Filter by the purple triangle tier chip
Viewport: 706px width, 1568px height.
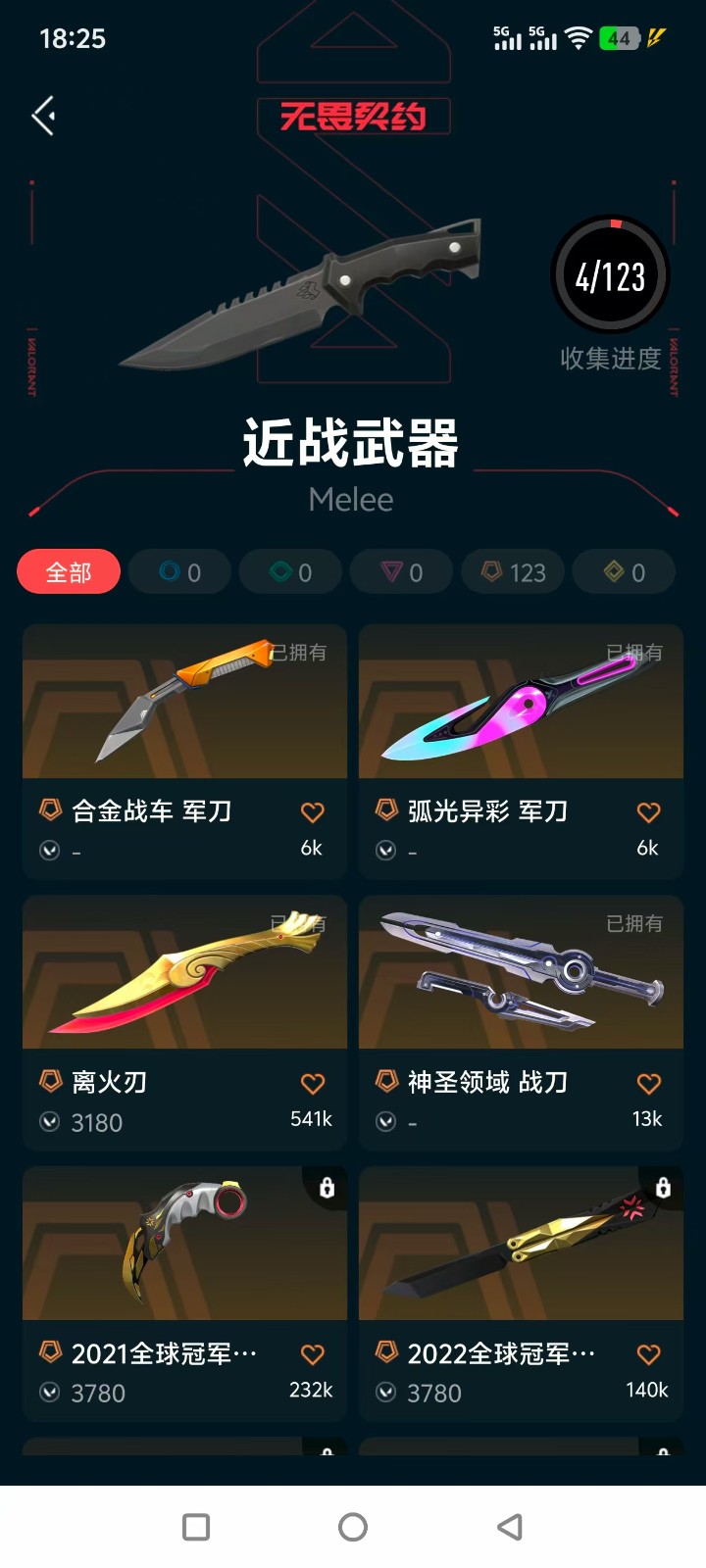(x=401, y=572)
